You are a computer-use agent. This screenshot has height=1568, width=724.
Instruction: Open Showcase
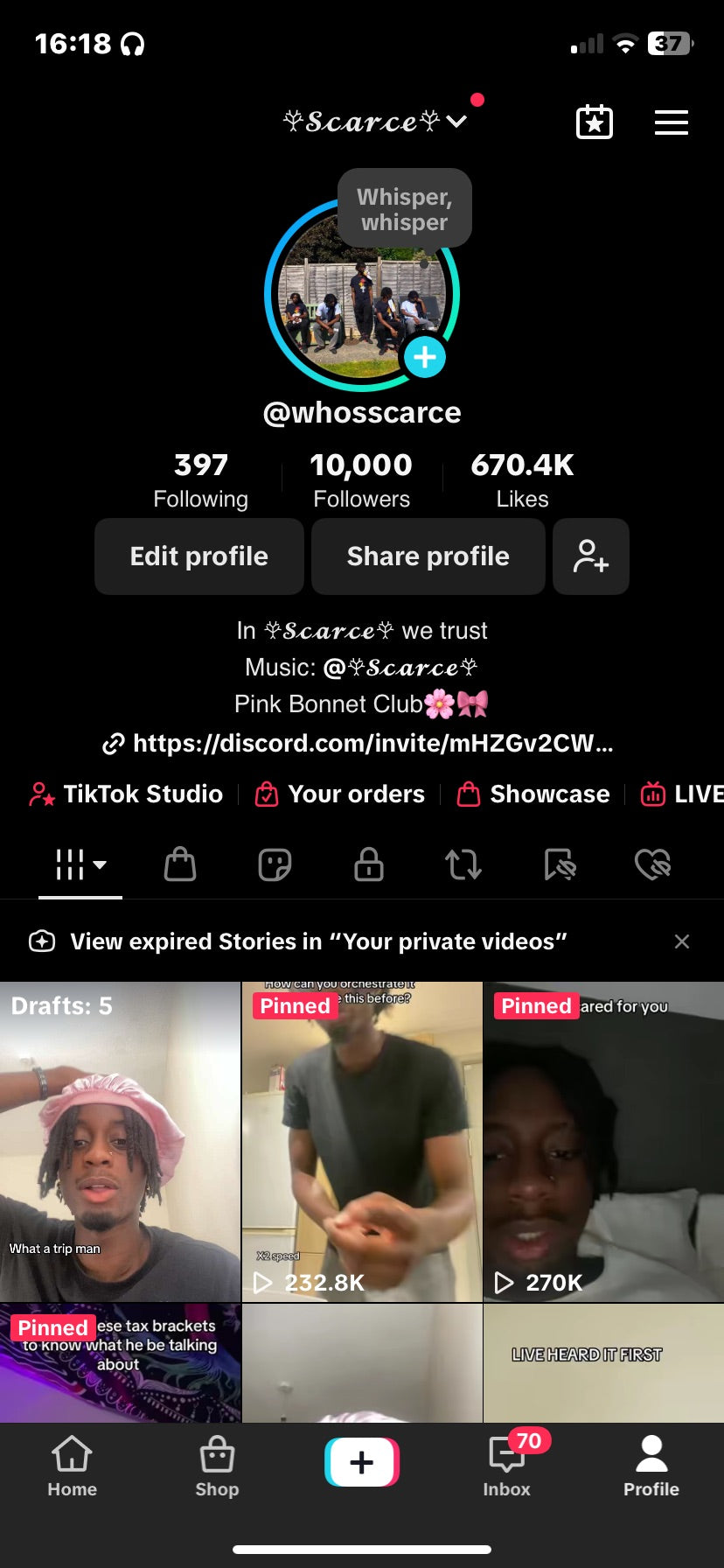tap(534, 794)
